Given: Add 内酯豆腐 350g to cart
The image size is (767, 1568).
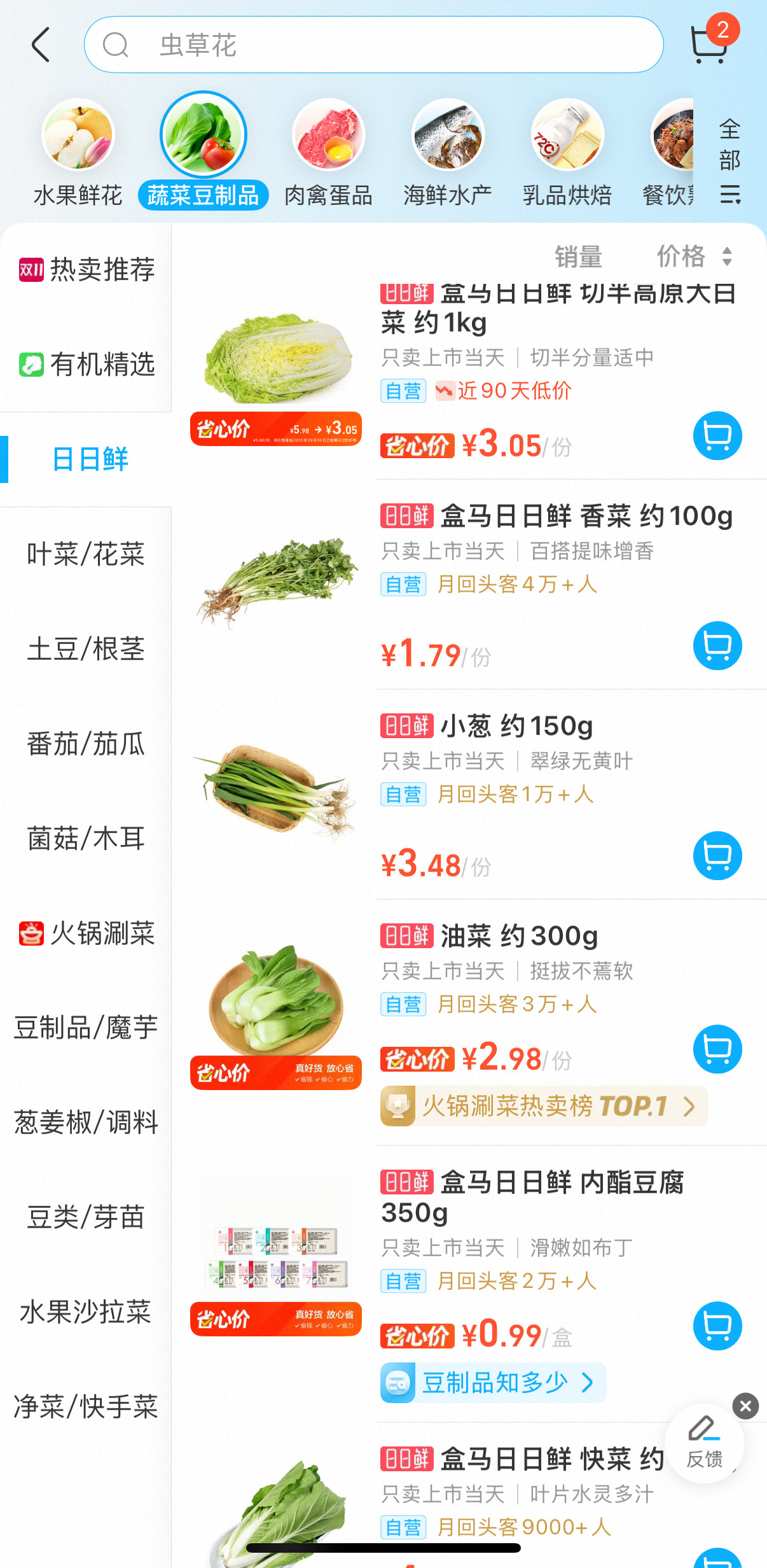Looking at the screenshot, I should 717,1326.
